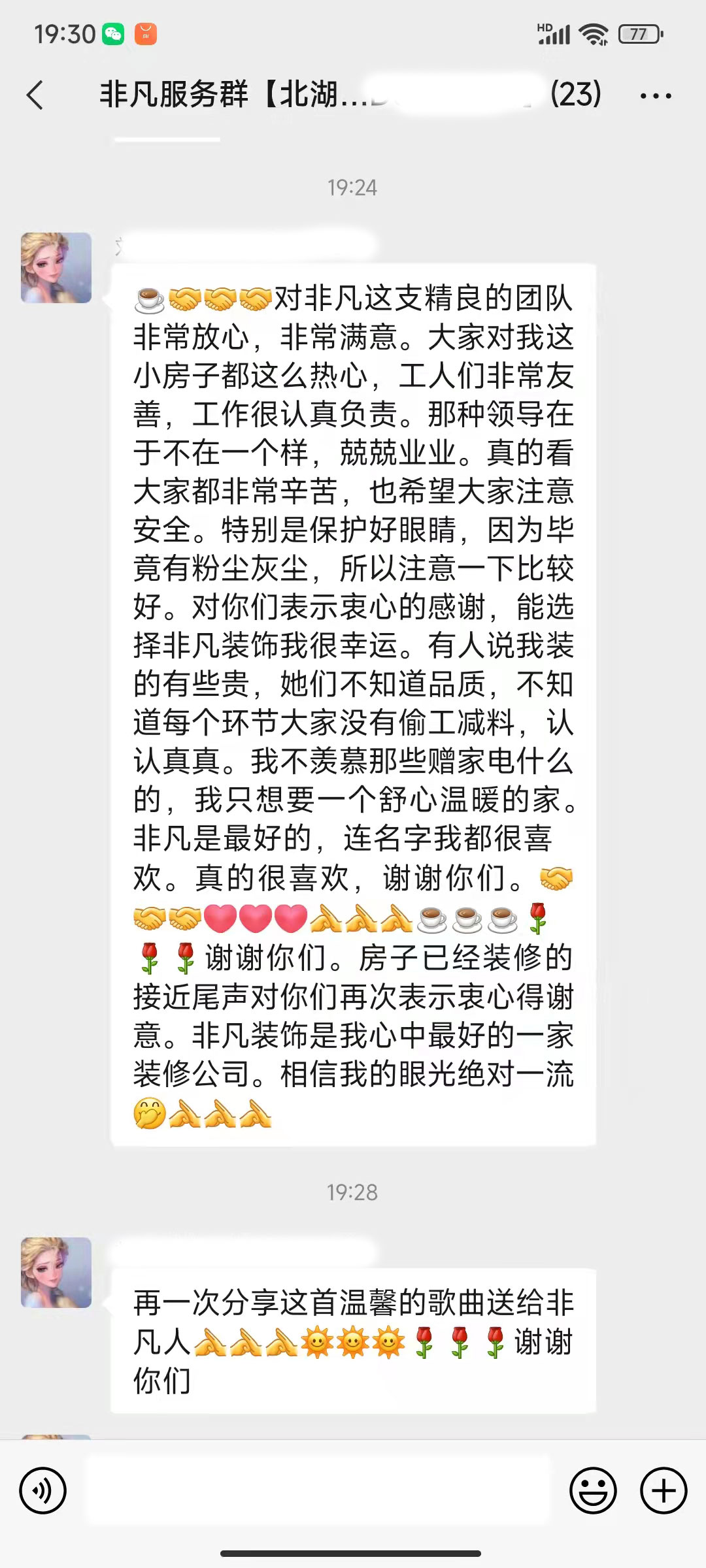Open the three-dot chat info menu

pos(655,96)
